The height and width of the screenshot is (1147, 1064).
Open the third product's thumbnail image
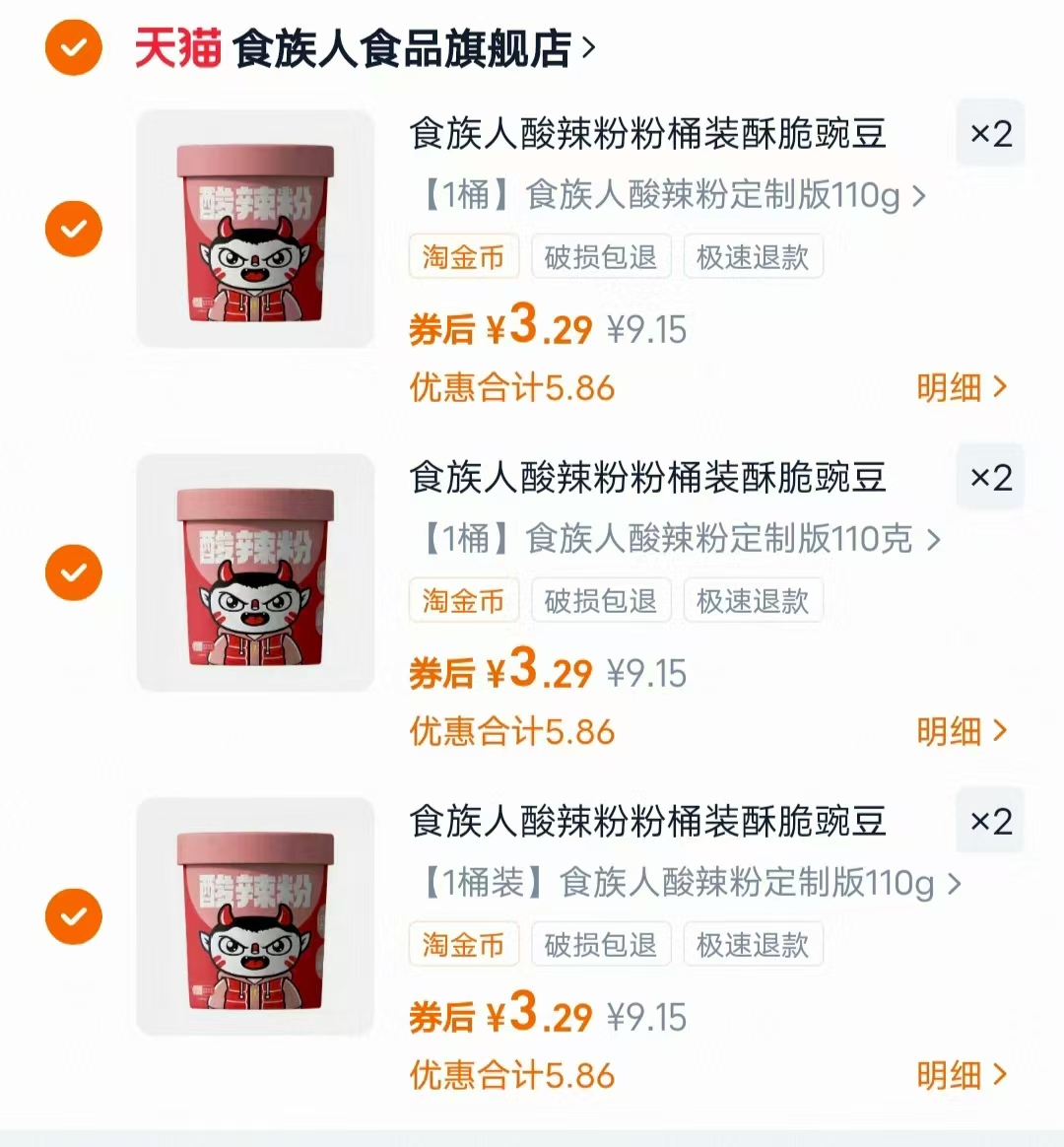pos(255,916)
